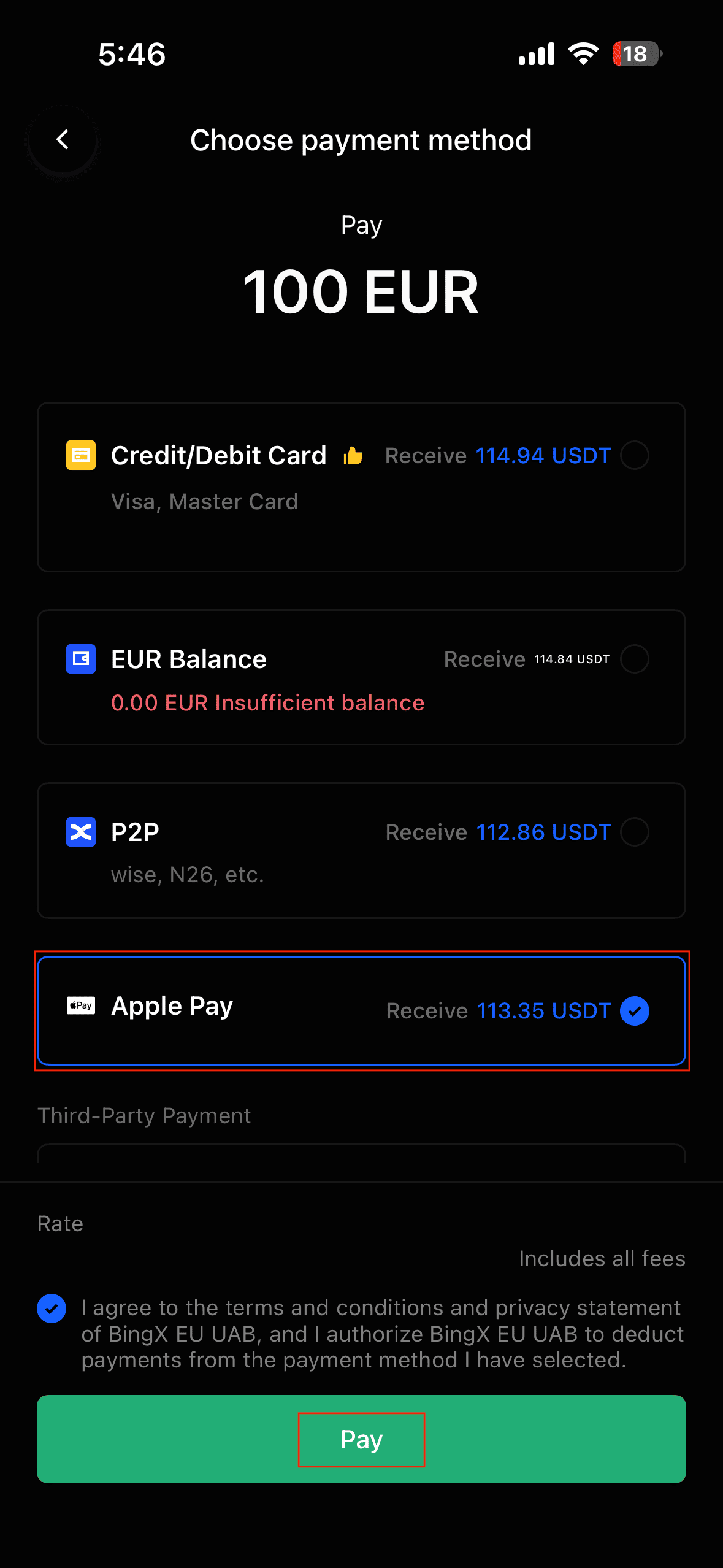The image size is (723, 1568).
Task: Tap the green Pay button
Action: click(x=361, y=1439)
